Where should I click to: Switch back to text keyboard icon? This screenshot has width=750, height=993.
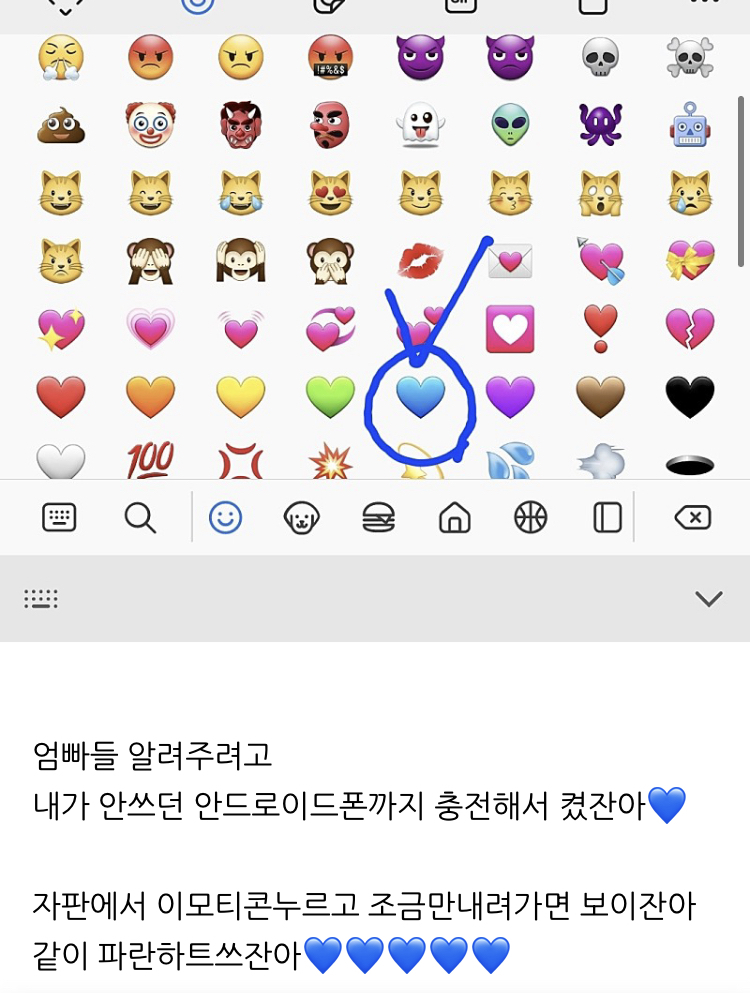(60, 517)
